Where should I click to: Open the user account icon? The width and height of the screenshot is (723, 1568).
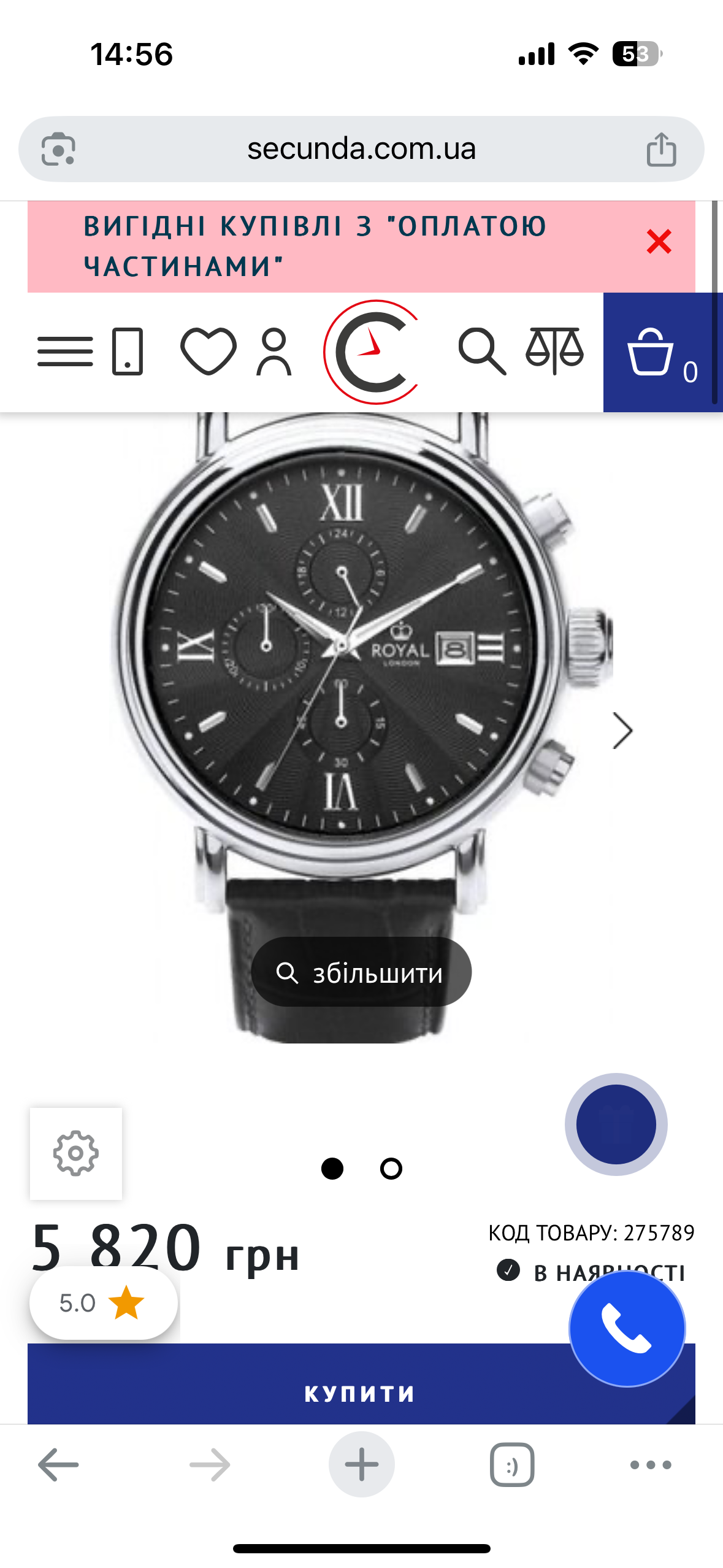(274, 352)
